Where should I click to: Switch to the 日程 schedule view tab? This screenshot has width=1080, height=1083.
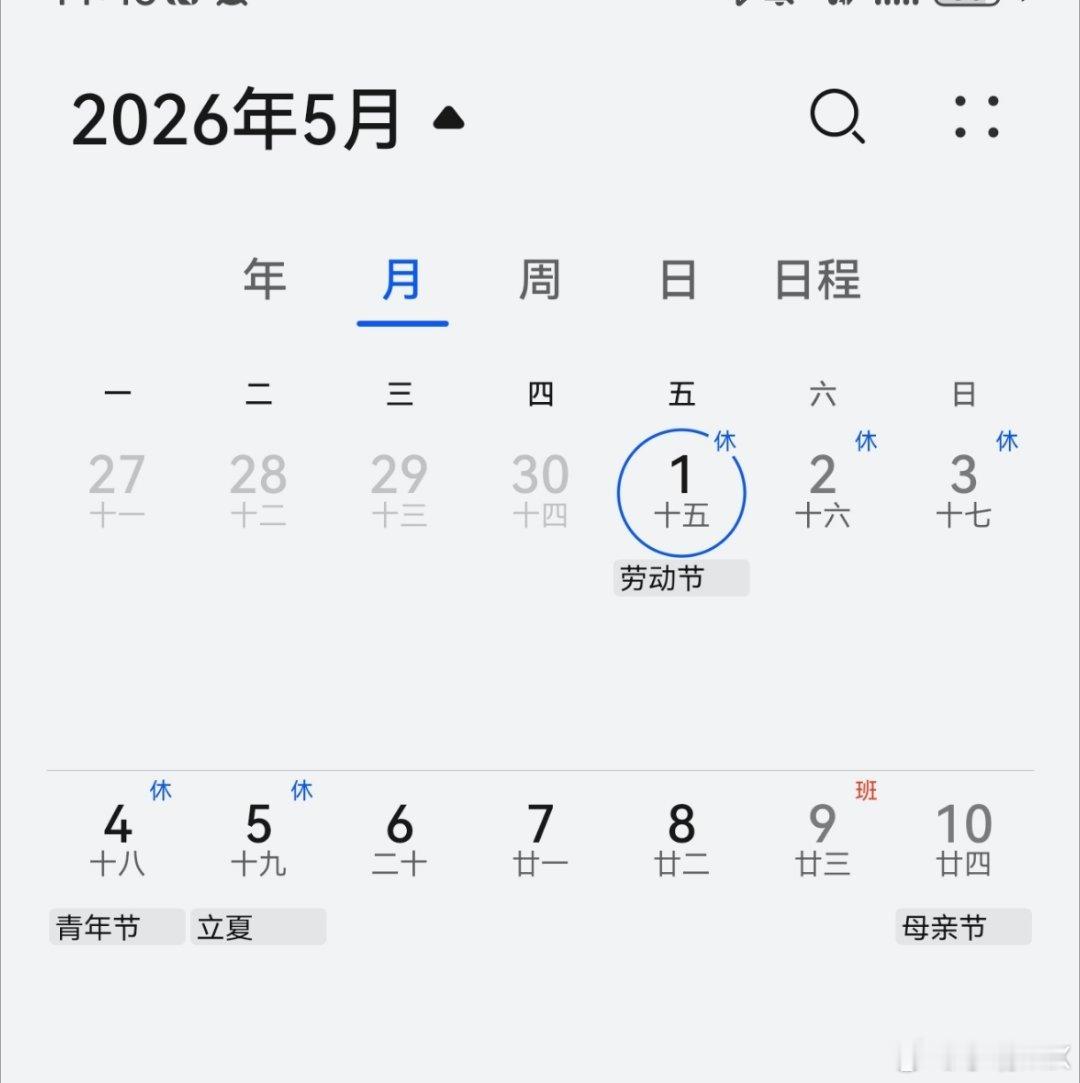pos(816,280)
